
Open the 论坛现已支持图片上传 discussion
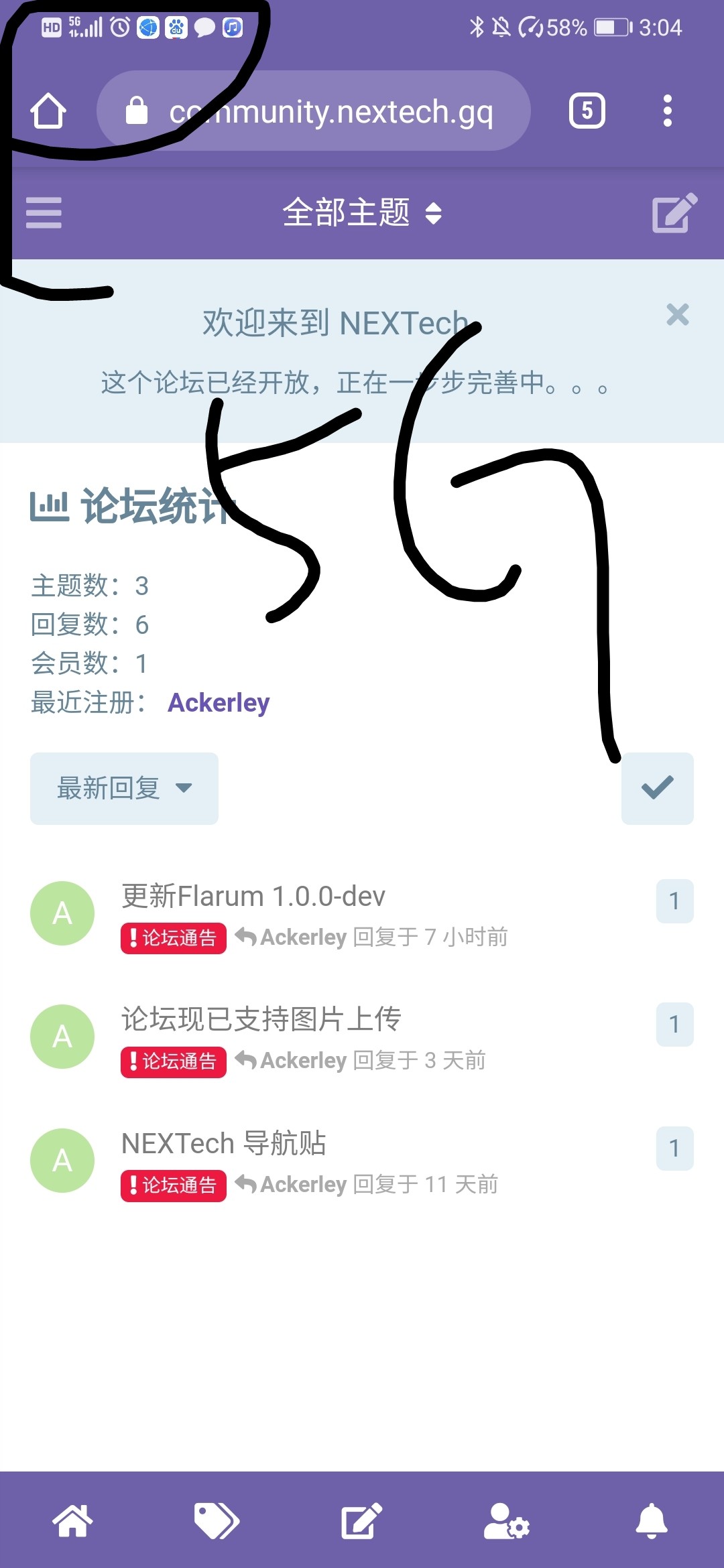261,1019
